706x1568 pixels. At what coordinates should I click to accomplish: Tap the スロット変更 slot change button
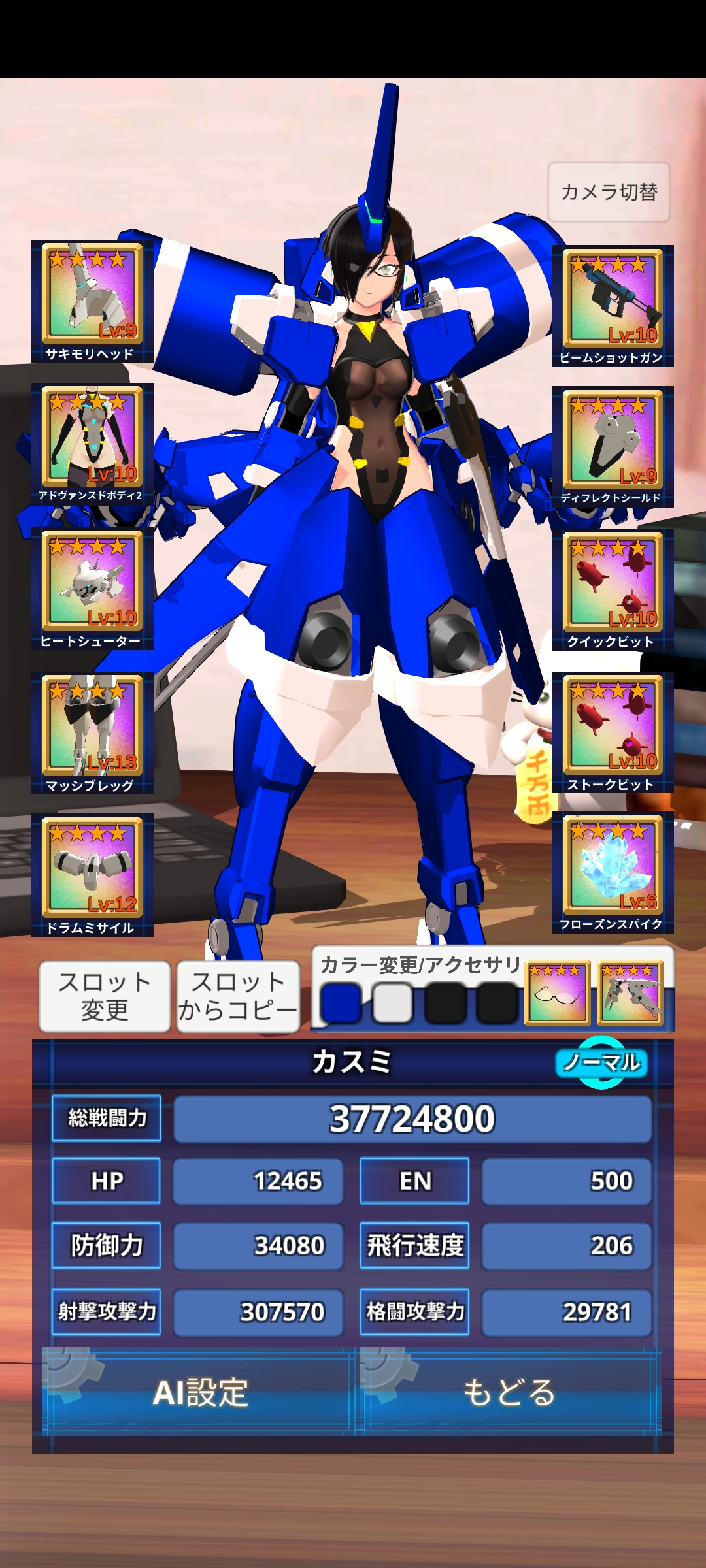click(x=105, y=996)
